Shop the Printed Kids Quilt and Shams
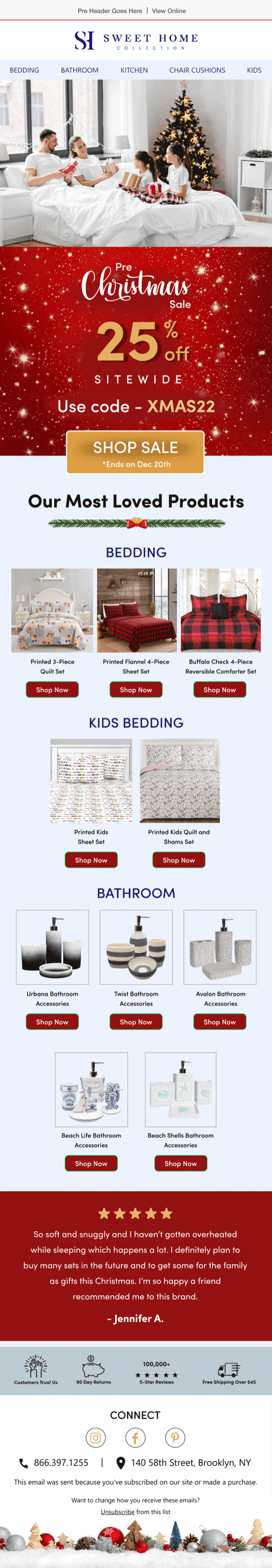This screenshot has height=1568, width=272. click(x=179, y=860)
